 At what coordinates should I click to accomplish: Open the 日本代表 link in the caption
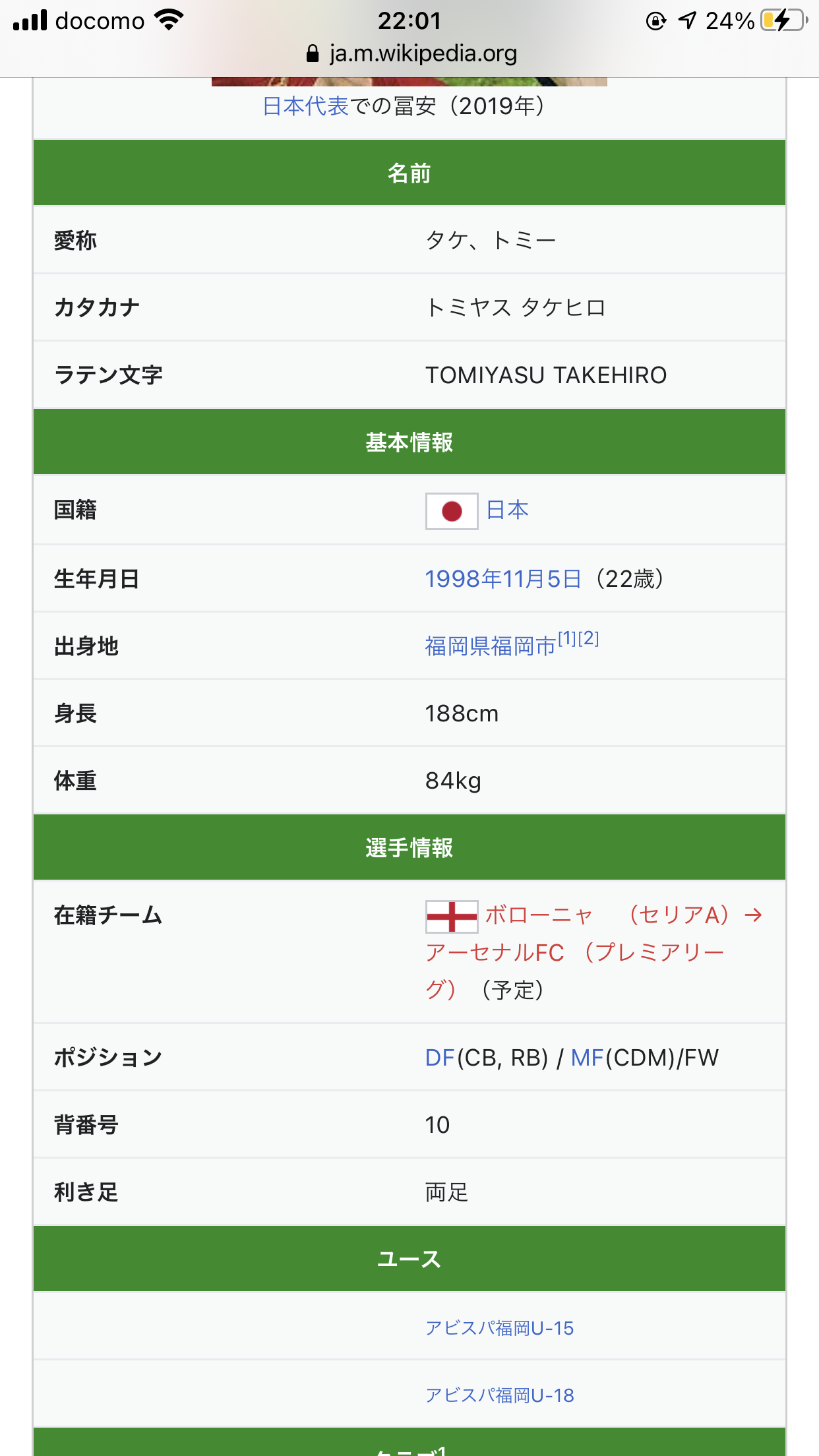tap(305, 106)
